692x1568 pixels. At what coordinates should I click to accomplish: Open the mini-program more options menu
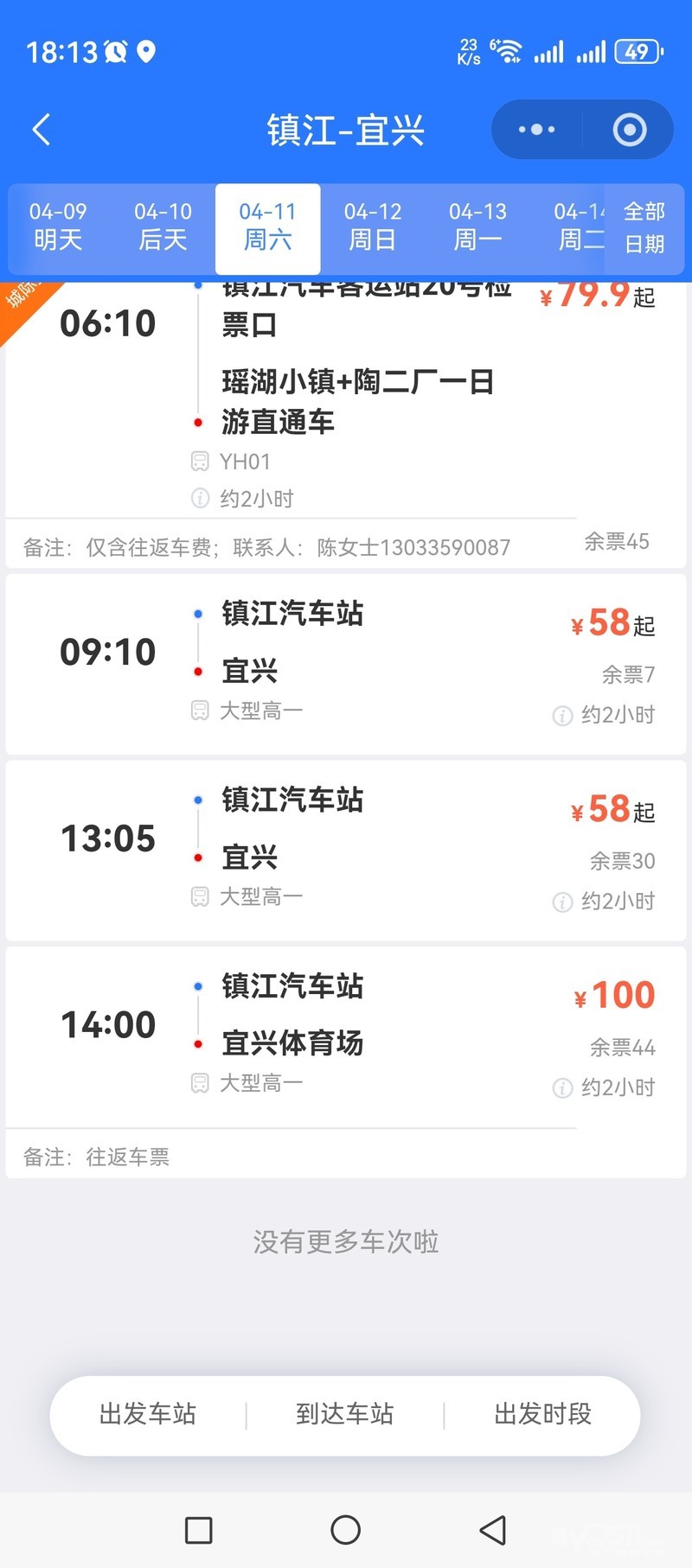pos(536,130)
